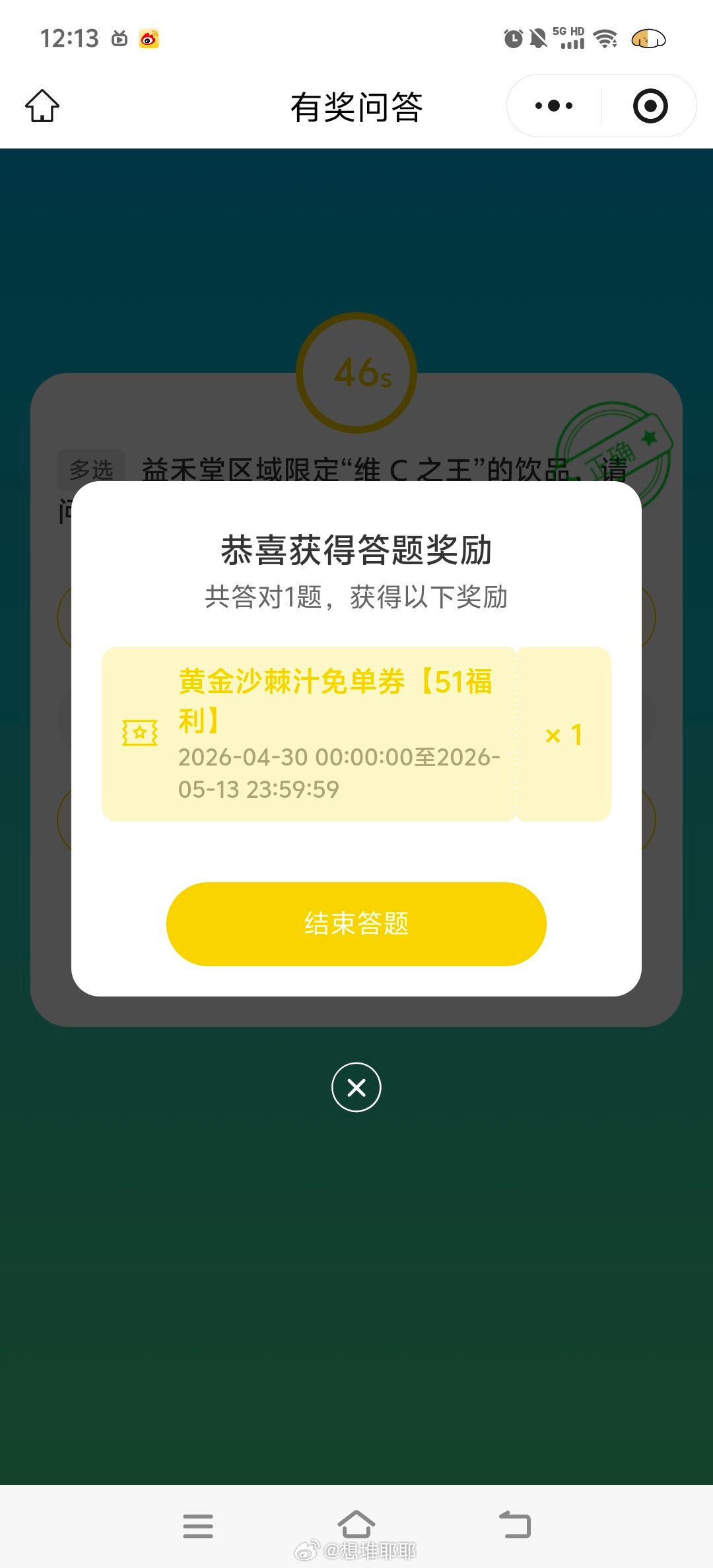Screen dimensions: 713x1568
Task: Go to the mini program home page
Action: pyautogui.click(x=42, y=106)
